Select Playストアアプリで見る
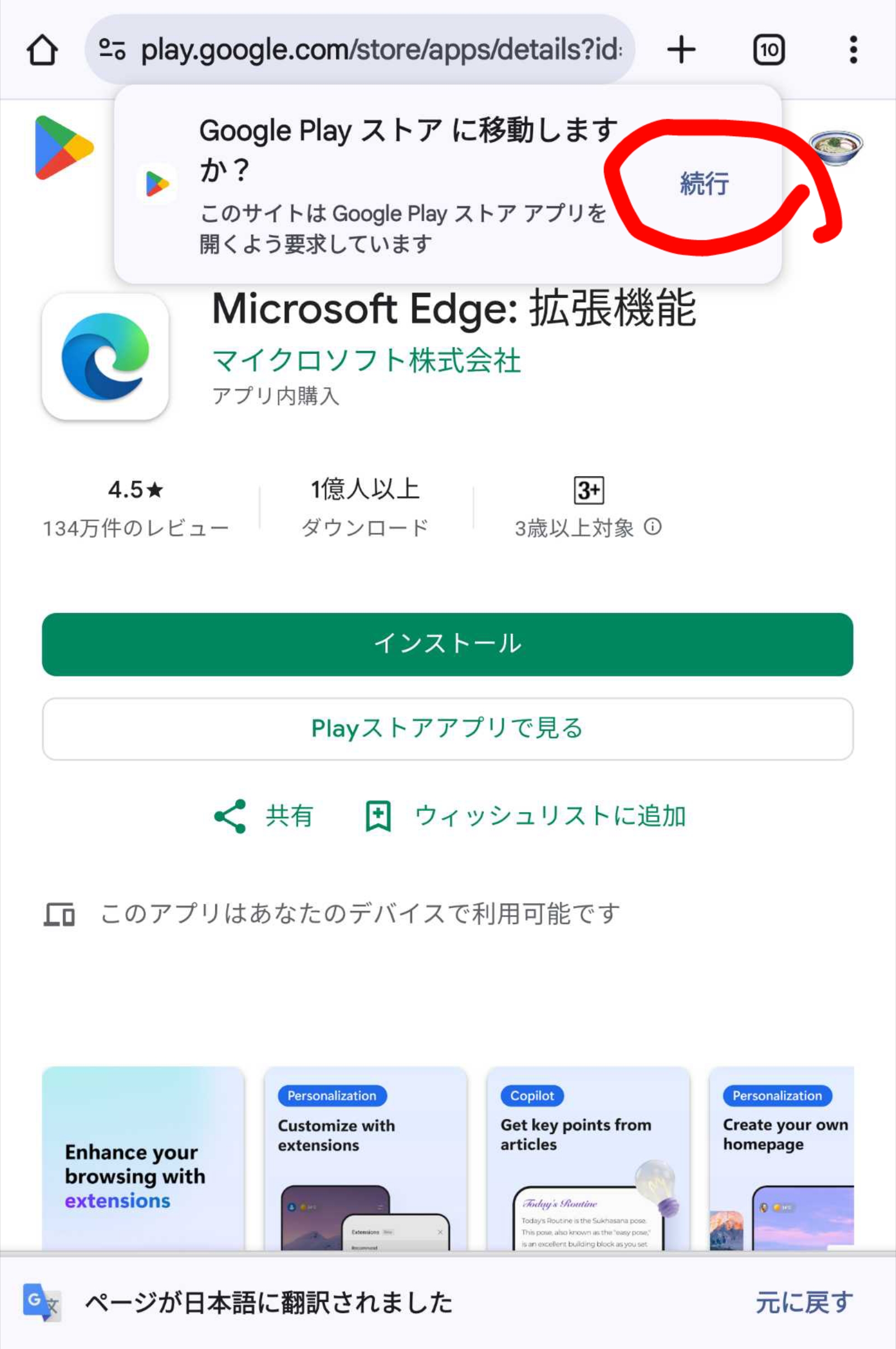 coord(447,729)
